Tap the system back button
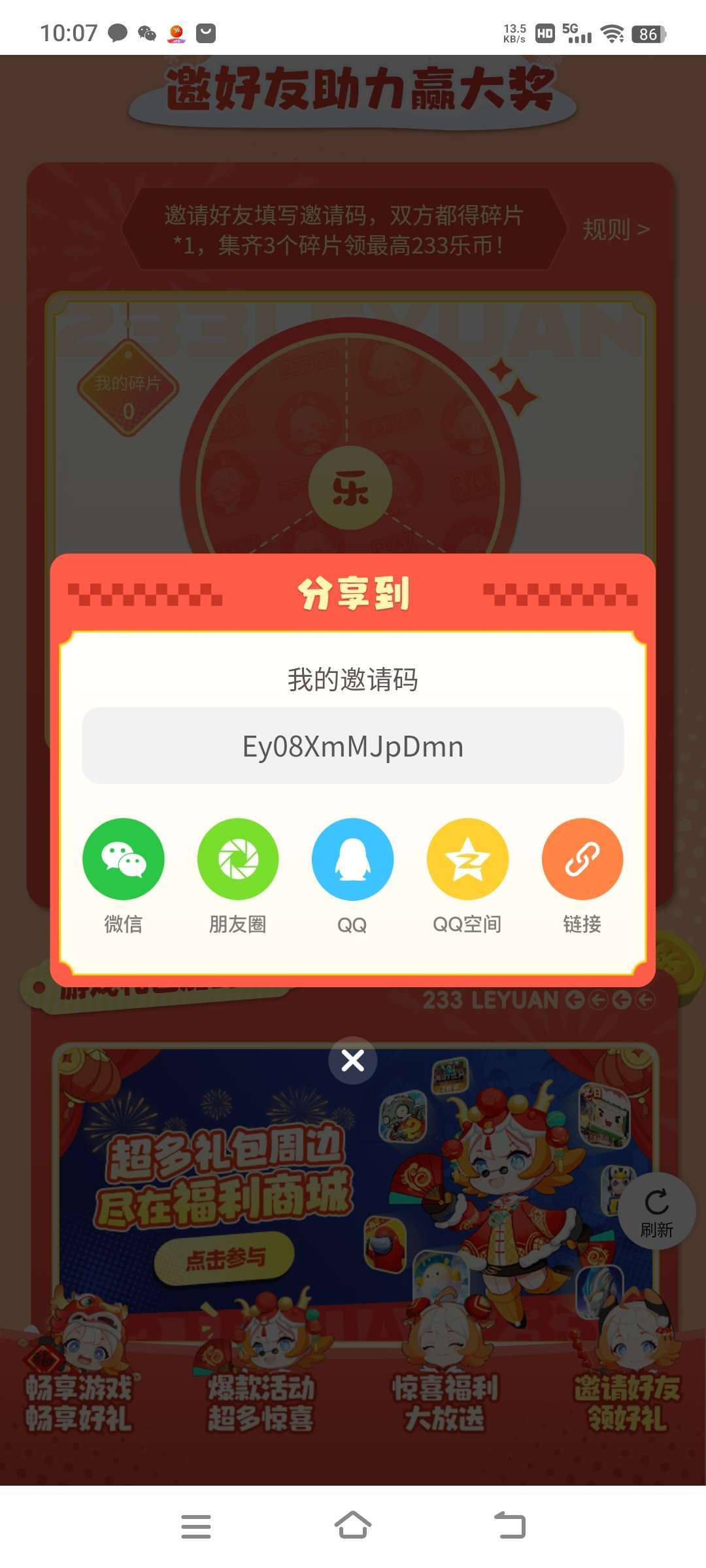 click(510, 1526)
